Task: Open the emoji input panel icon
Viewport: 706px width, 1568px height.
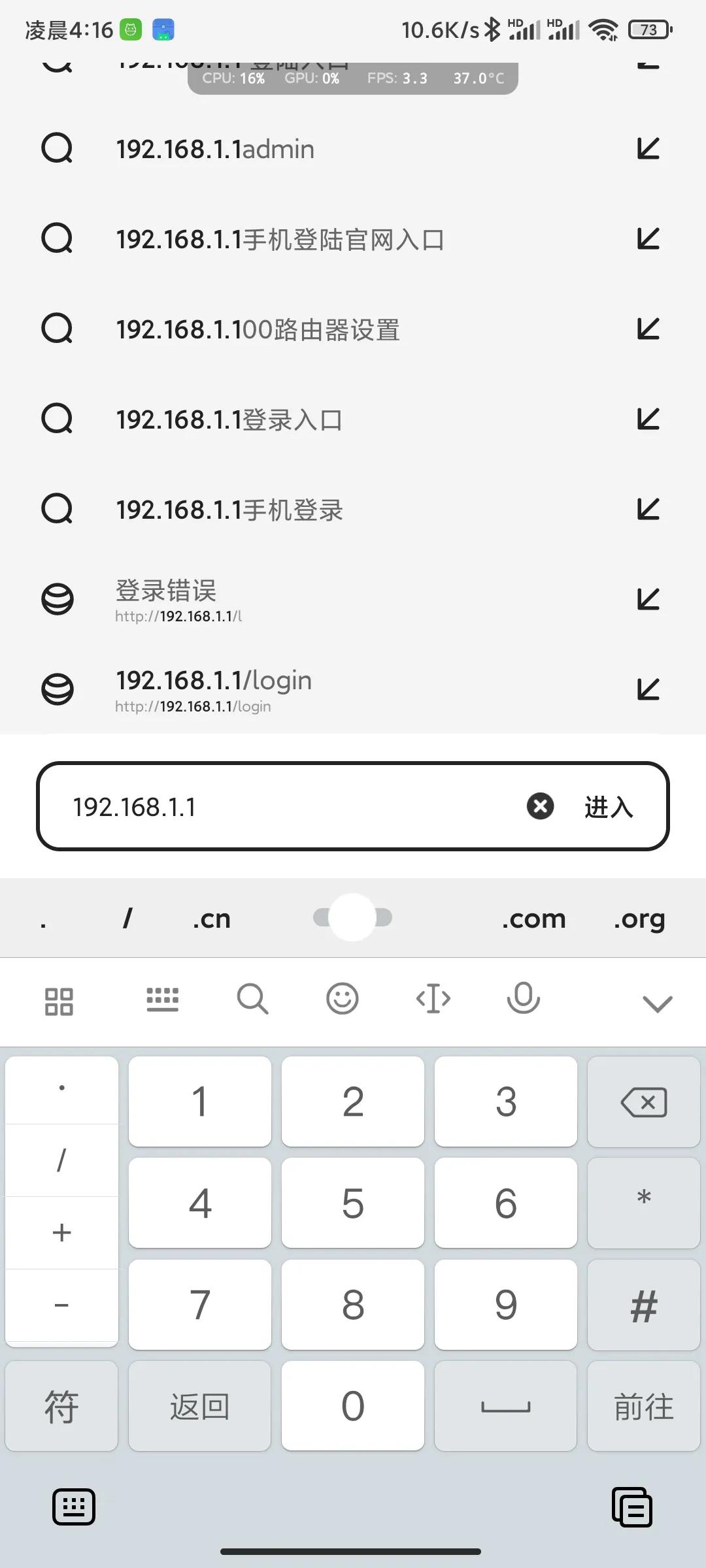Action: [x=343, y=998]
